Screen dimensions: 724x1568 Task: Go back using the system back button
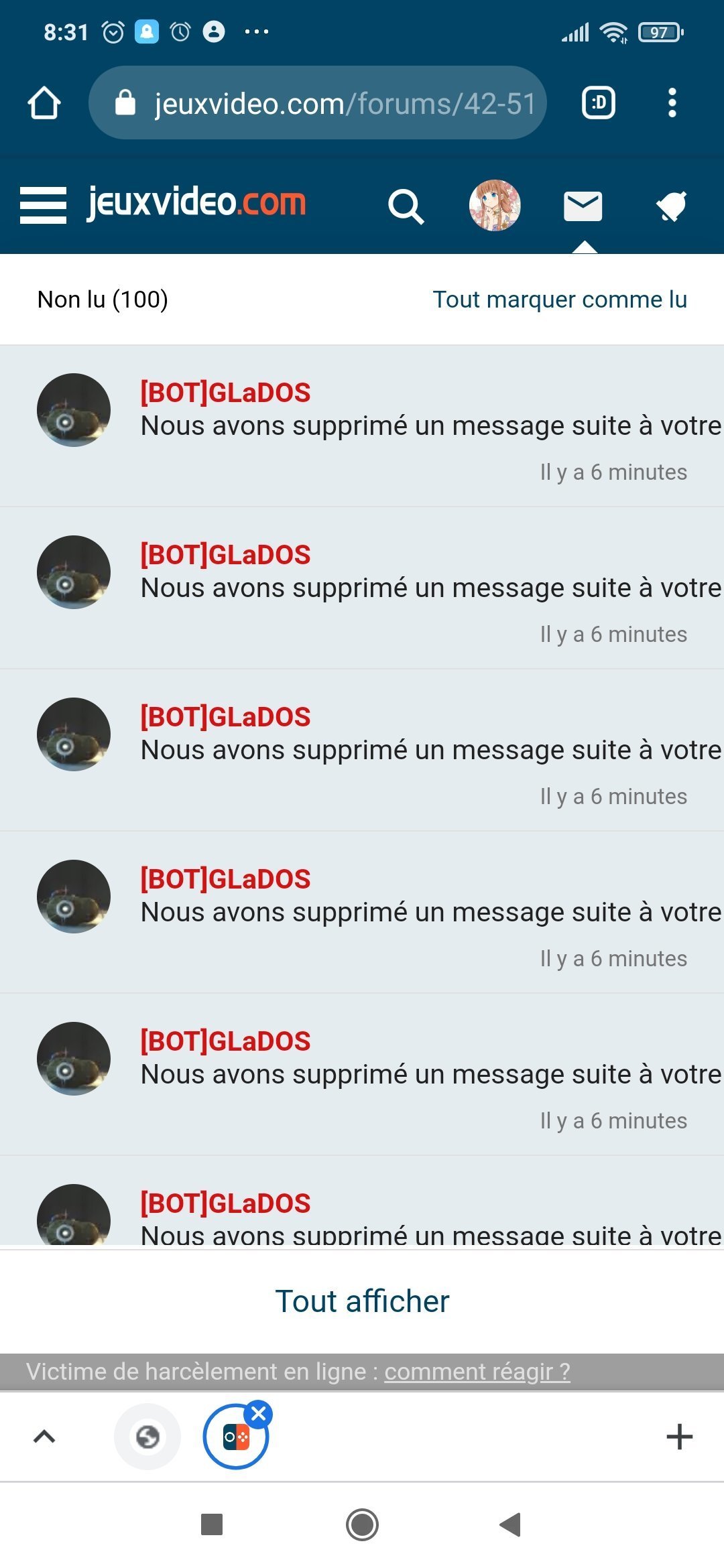(x=511, y=1524)
